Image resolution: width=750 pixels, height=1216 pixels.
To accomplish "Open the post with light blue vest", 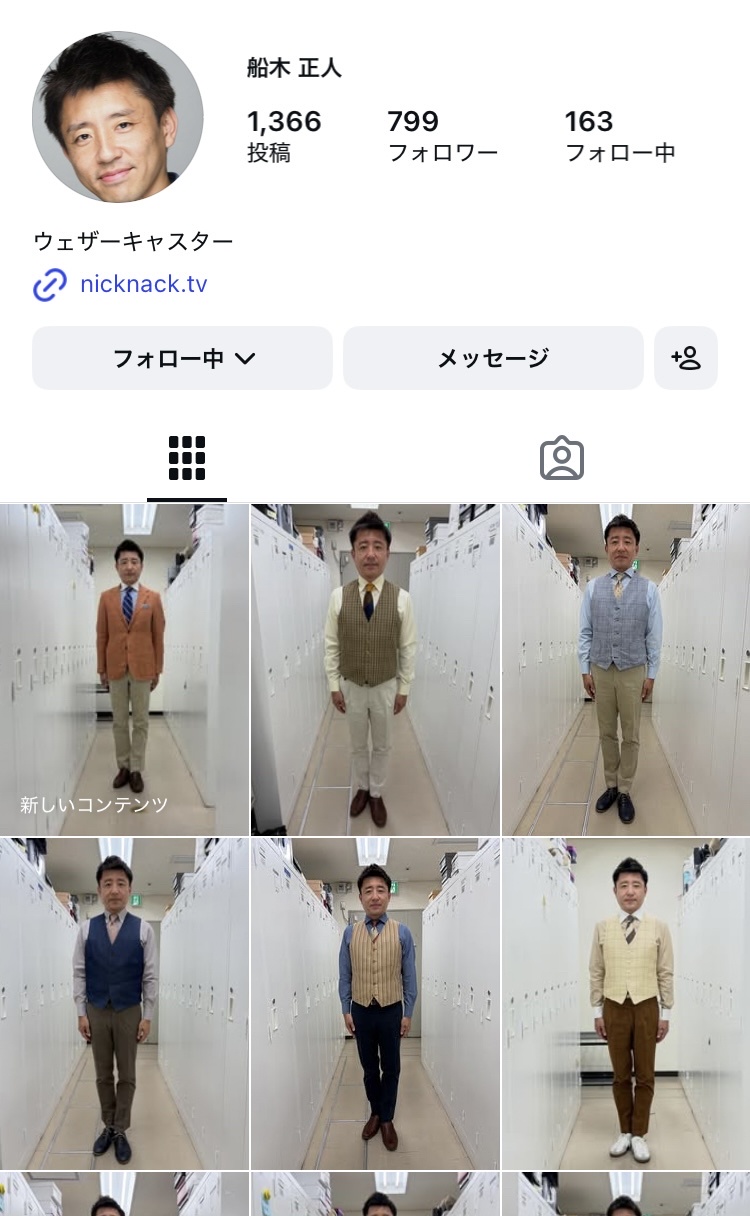I will [x=626, y=669].
